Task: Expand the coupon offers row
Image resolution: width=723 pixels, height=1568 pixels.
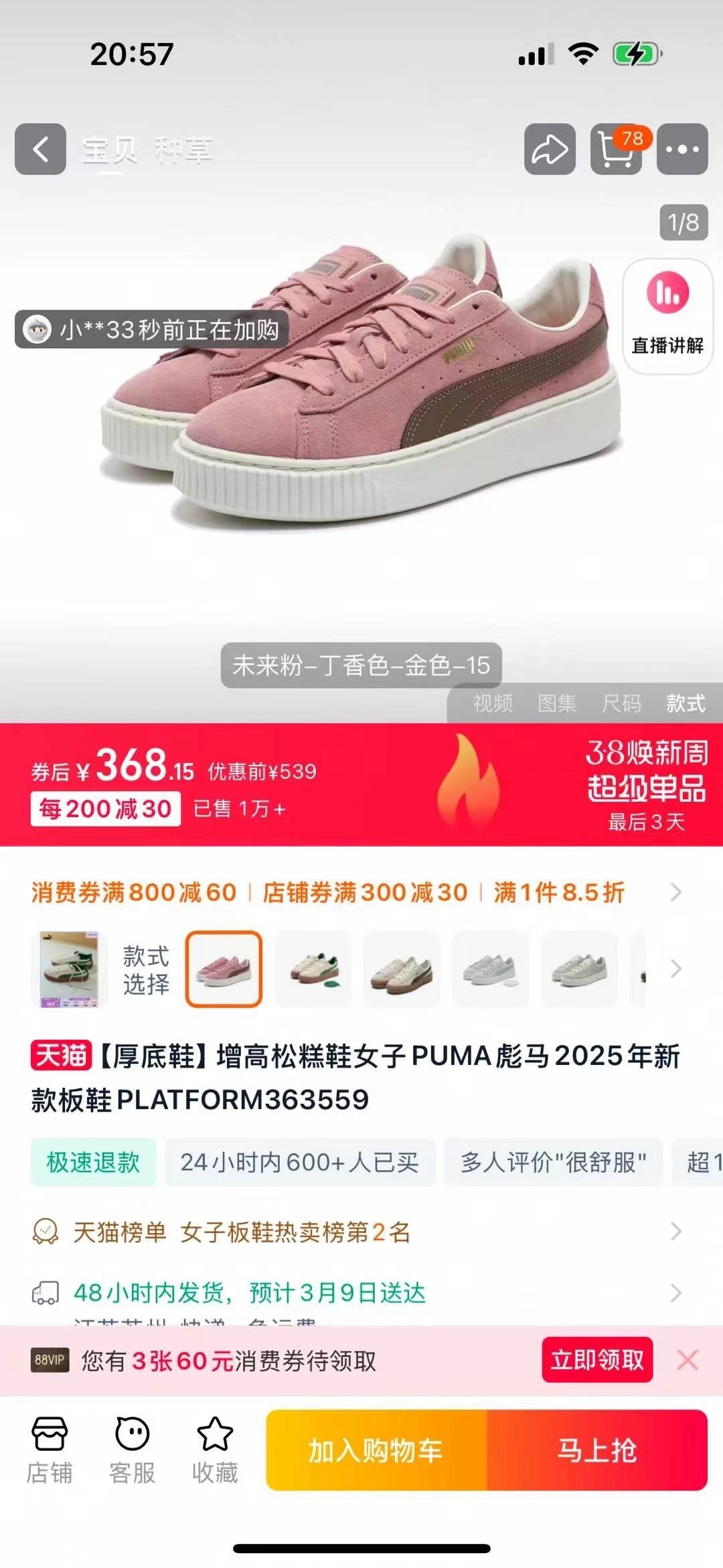Action: point(675,892)
